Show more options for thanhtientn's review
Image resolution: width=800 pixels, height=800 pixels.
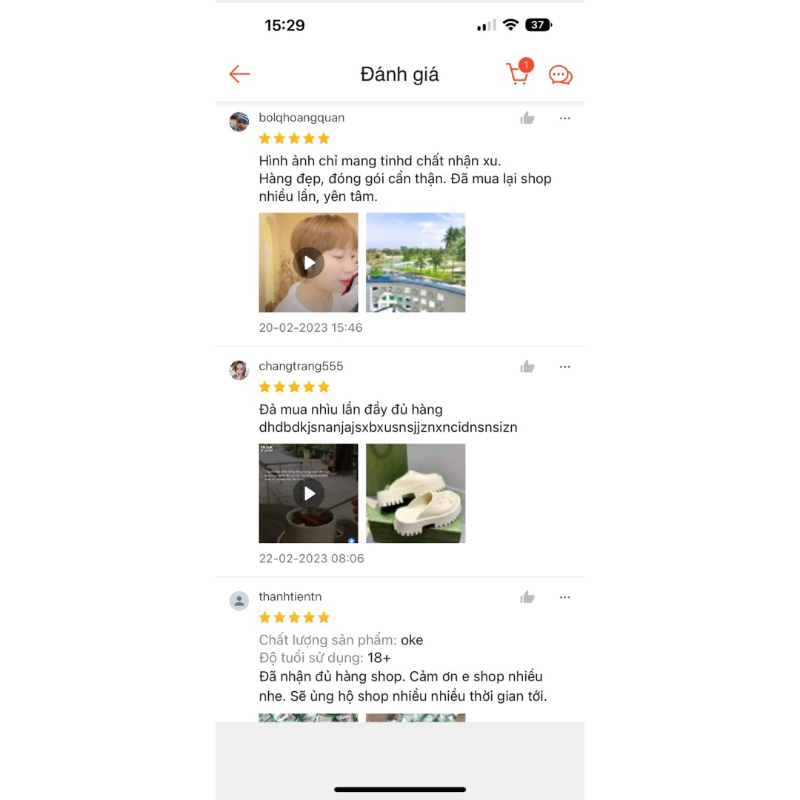pyautogui.click(x=565, y=597)
